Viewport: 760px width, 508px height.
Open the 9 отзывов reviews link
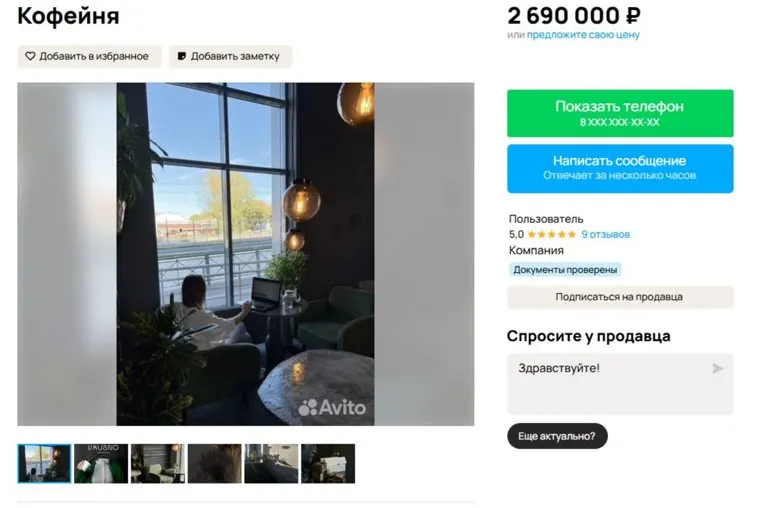point(605,234)
